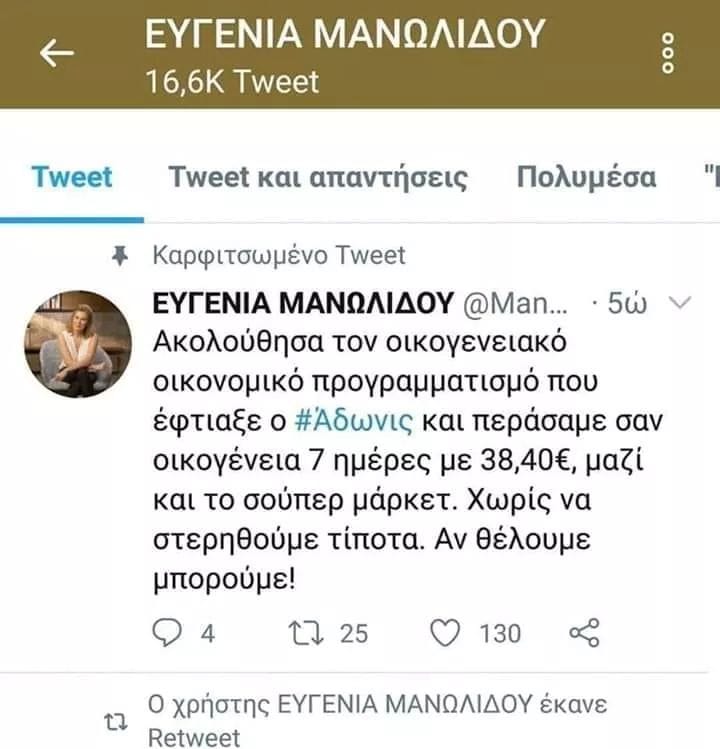Switch to the Tweet tab

(x=72, y=178)
